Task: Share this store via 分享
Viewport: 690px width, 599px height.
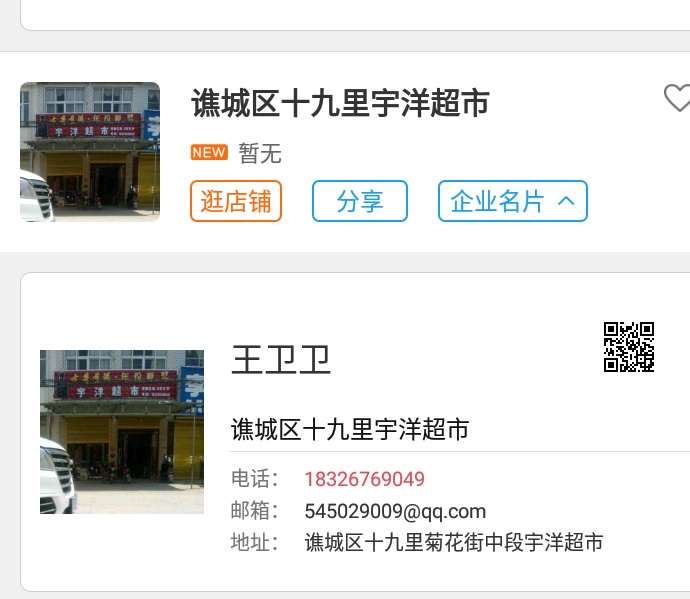Action: coord(360,201)
